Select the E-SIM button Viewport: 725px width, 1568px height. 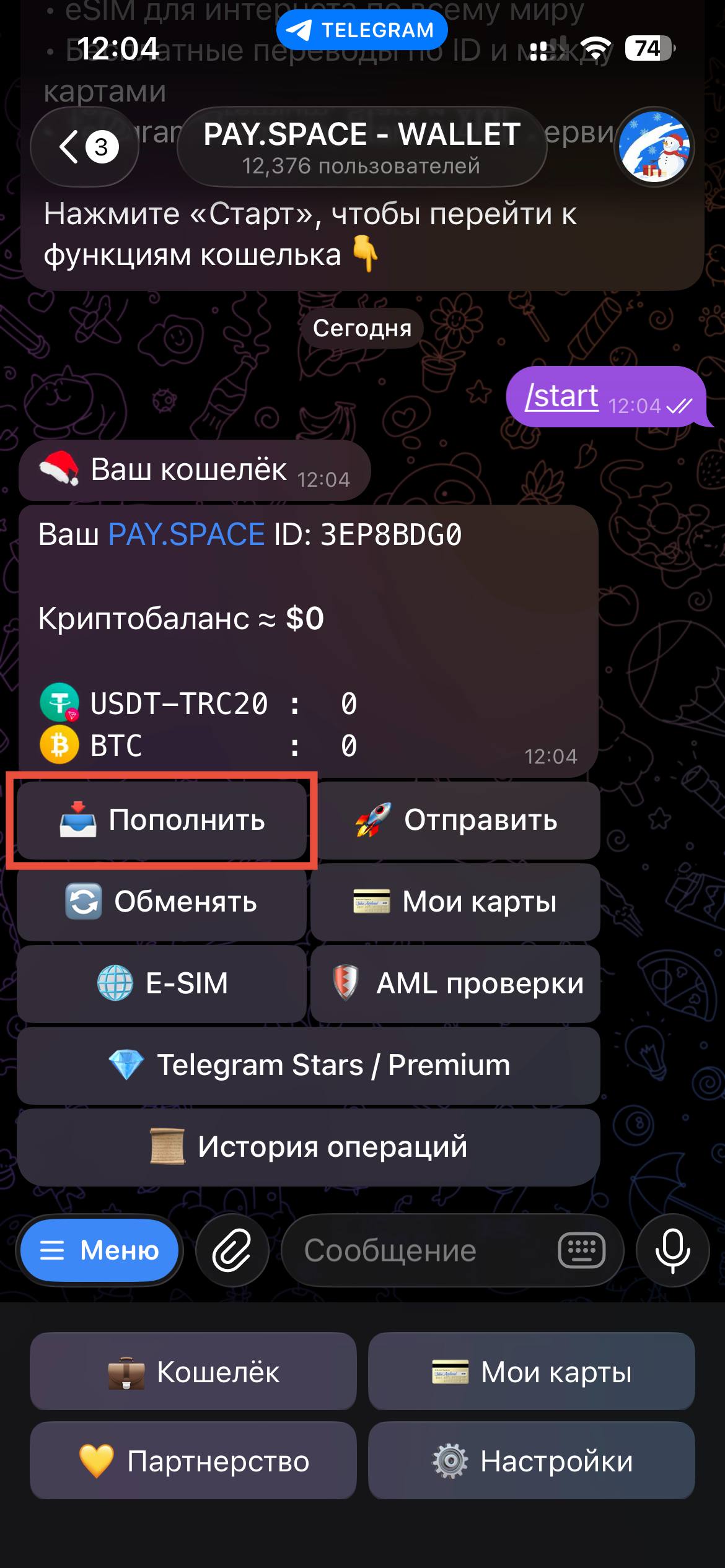point(162,983)
